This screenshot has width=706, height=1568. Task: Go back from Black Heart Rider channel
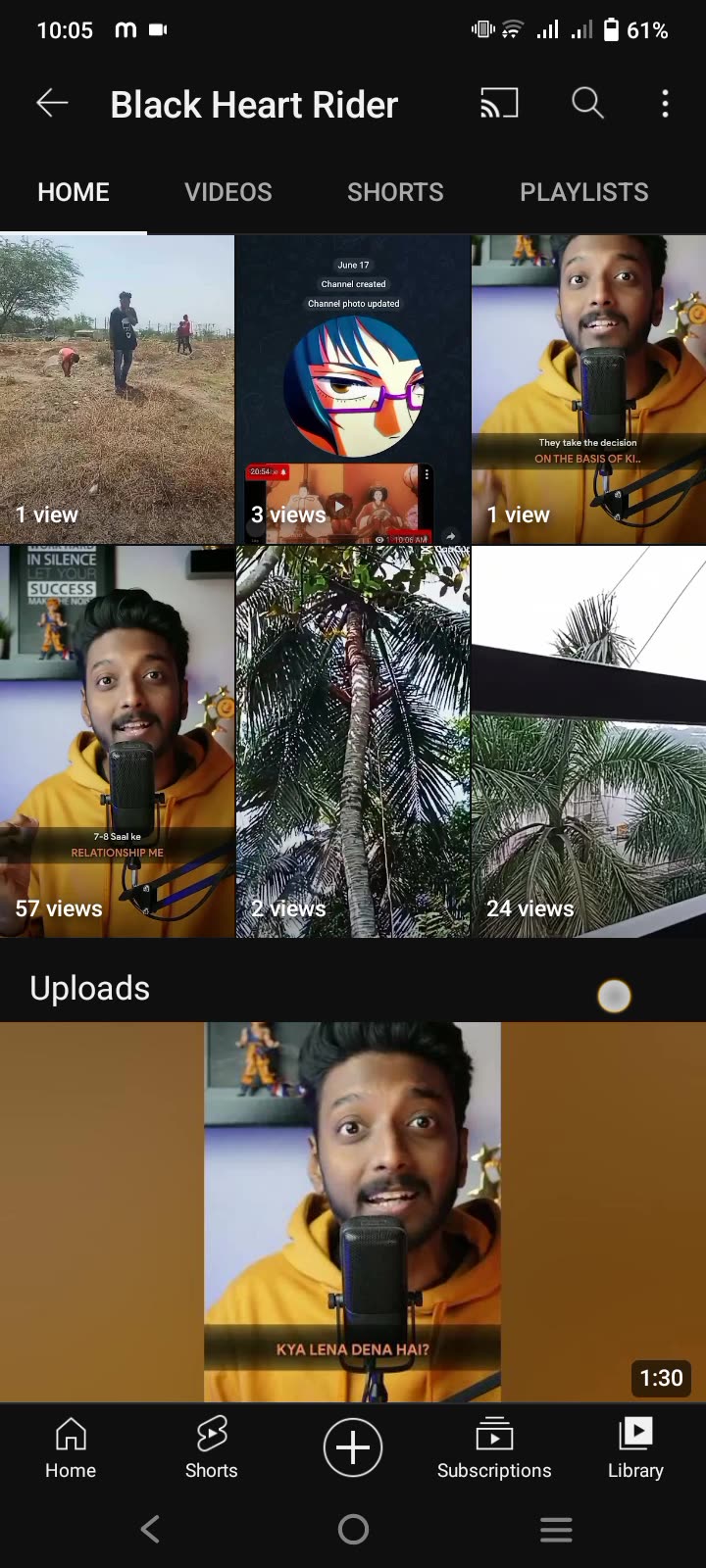click(x=52, y=103)
